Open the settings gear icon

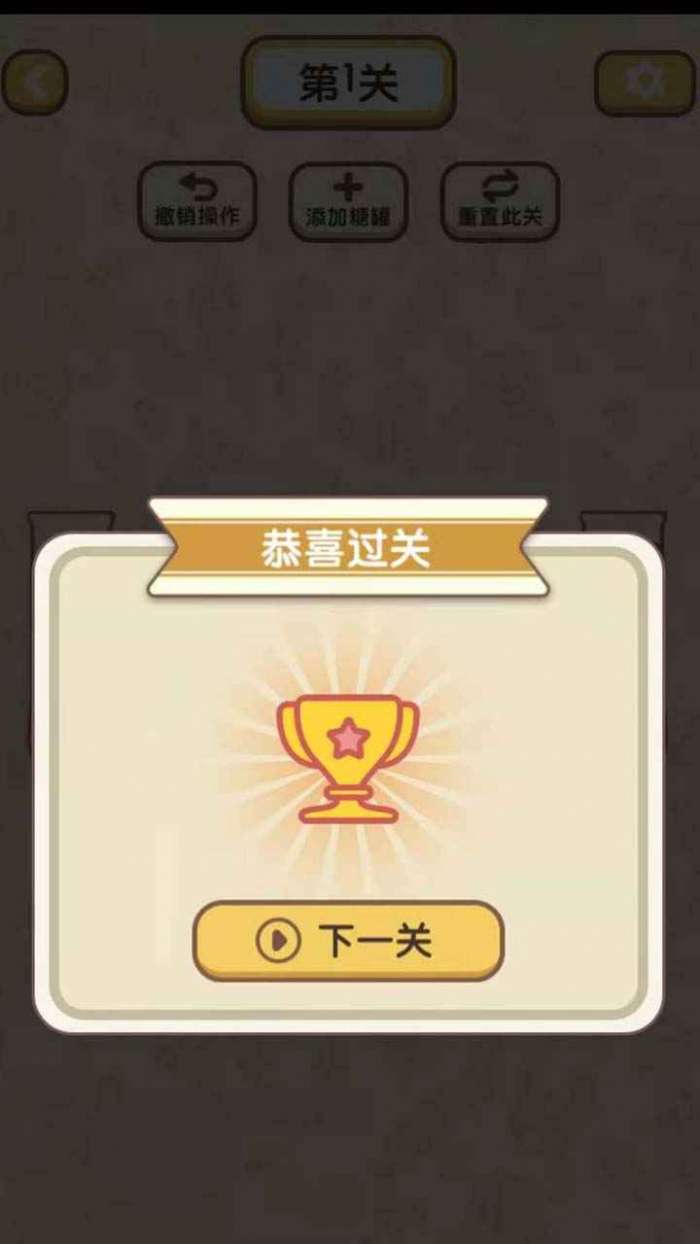click(x=644, y=82)
